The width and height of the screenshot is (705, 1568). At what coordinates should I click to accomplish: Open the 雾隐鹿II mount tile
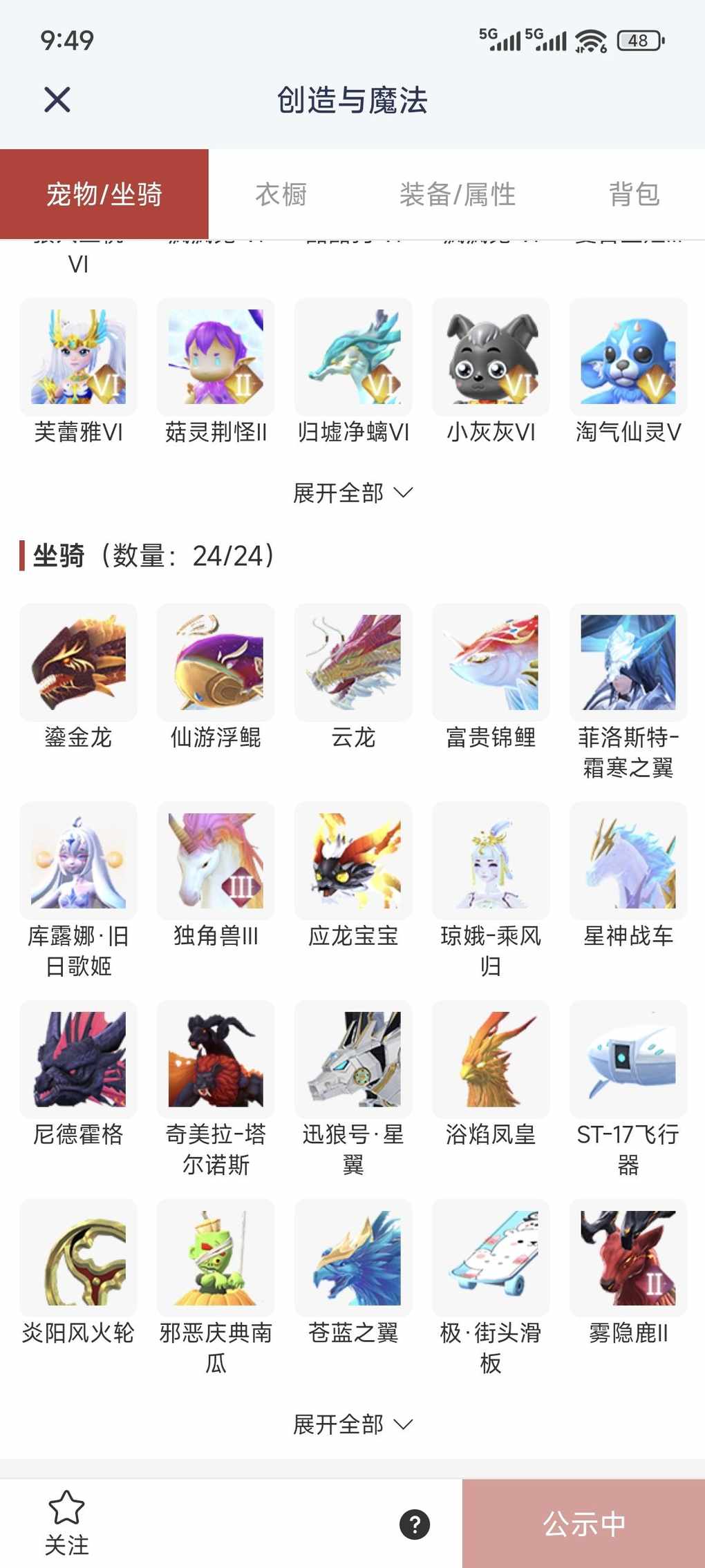pyautogui.click(x=628, y=1258)
